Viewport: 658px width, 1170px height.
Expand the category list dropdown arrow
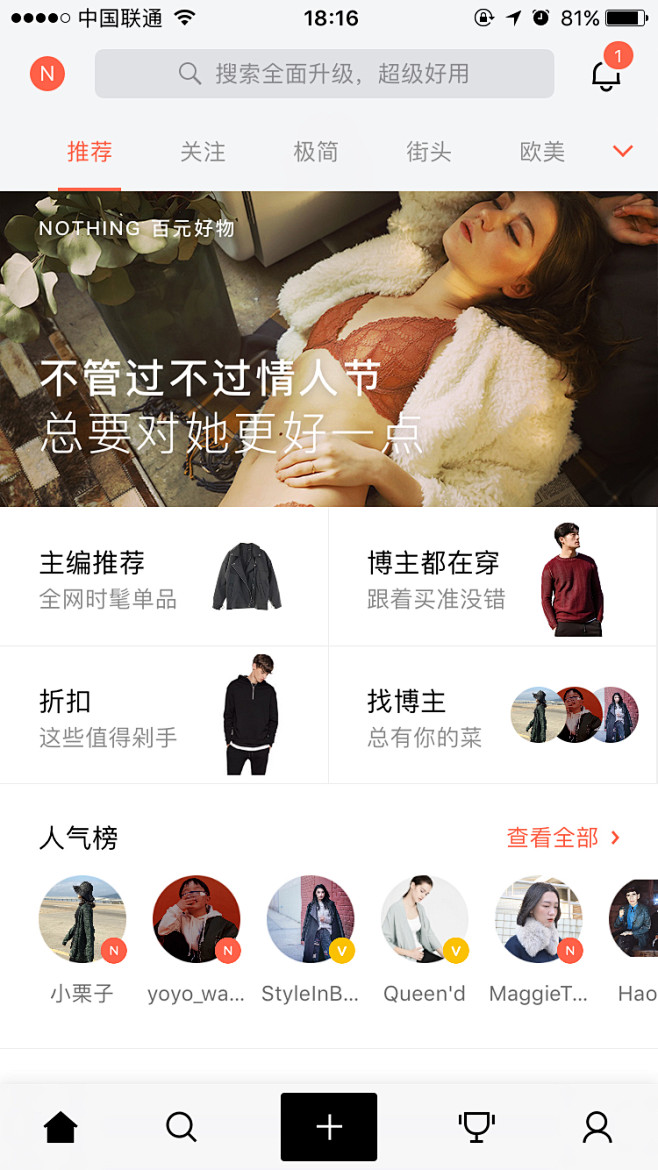(622, 151)
